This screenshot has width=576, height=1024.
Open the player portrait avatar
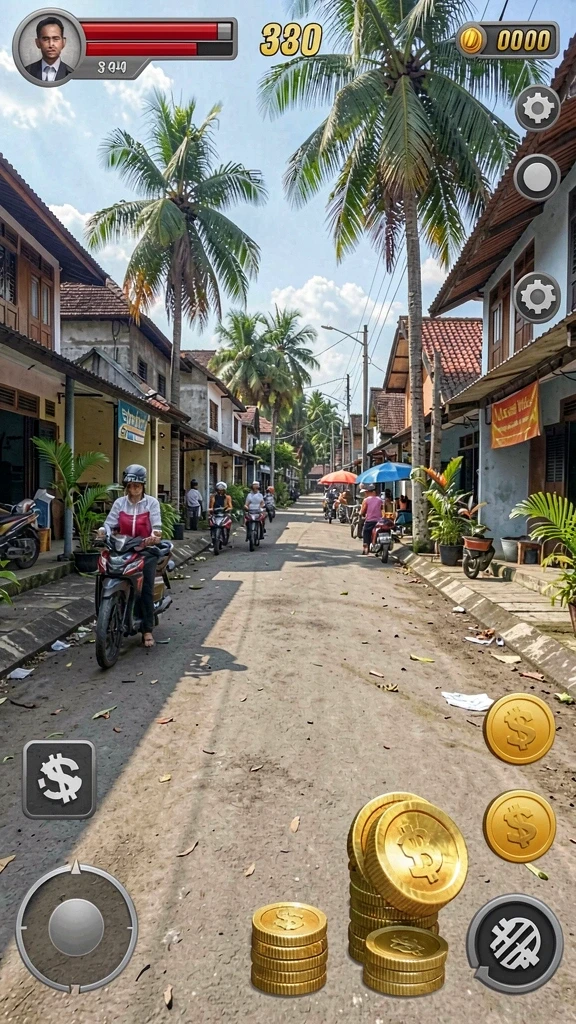coord(50,48)
